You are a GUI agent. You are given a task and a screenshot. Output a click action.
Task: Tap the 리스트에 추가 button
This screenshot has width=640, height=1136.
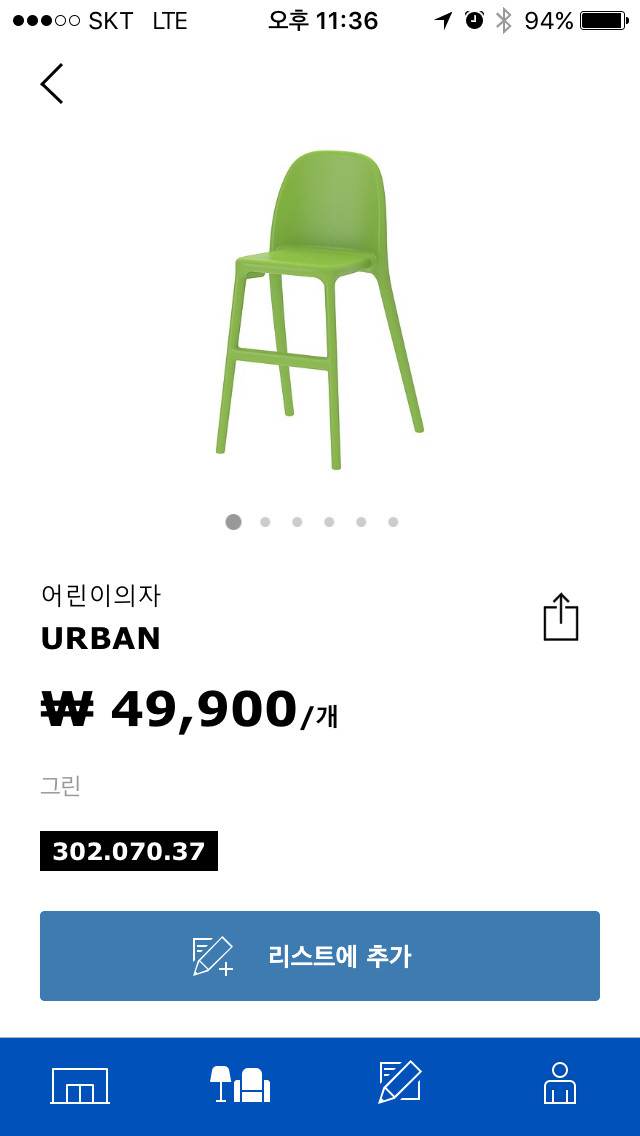tap(320, 956)
